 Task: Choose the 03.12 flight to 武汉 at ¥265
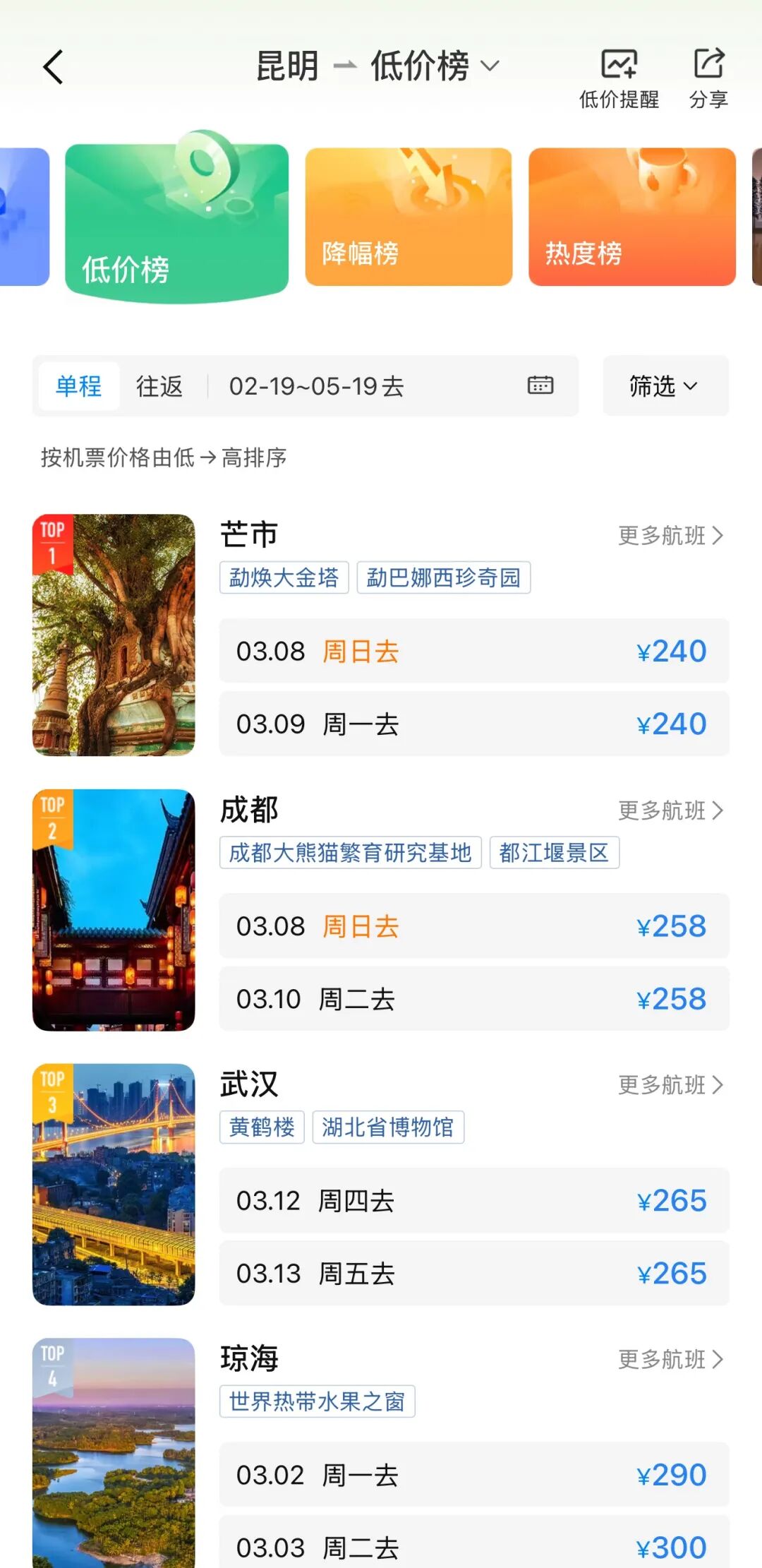[x=473, y=1200]
